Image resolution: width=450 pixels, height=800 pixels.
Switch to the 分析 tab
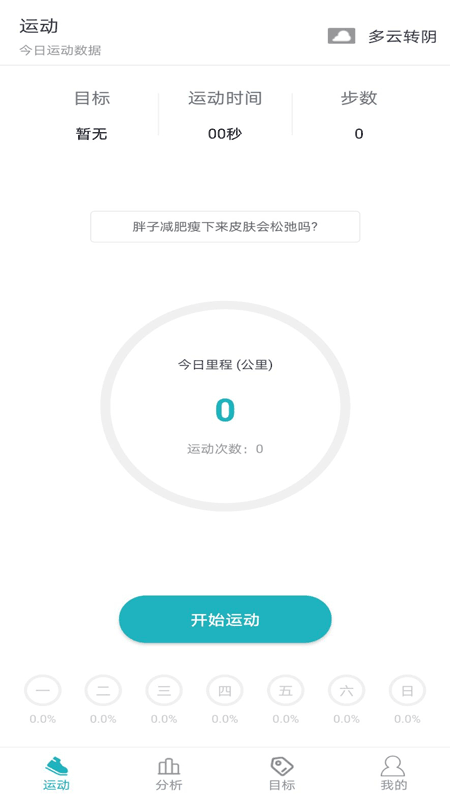click(x=169, y=773)
